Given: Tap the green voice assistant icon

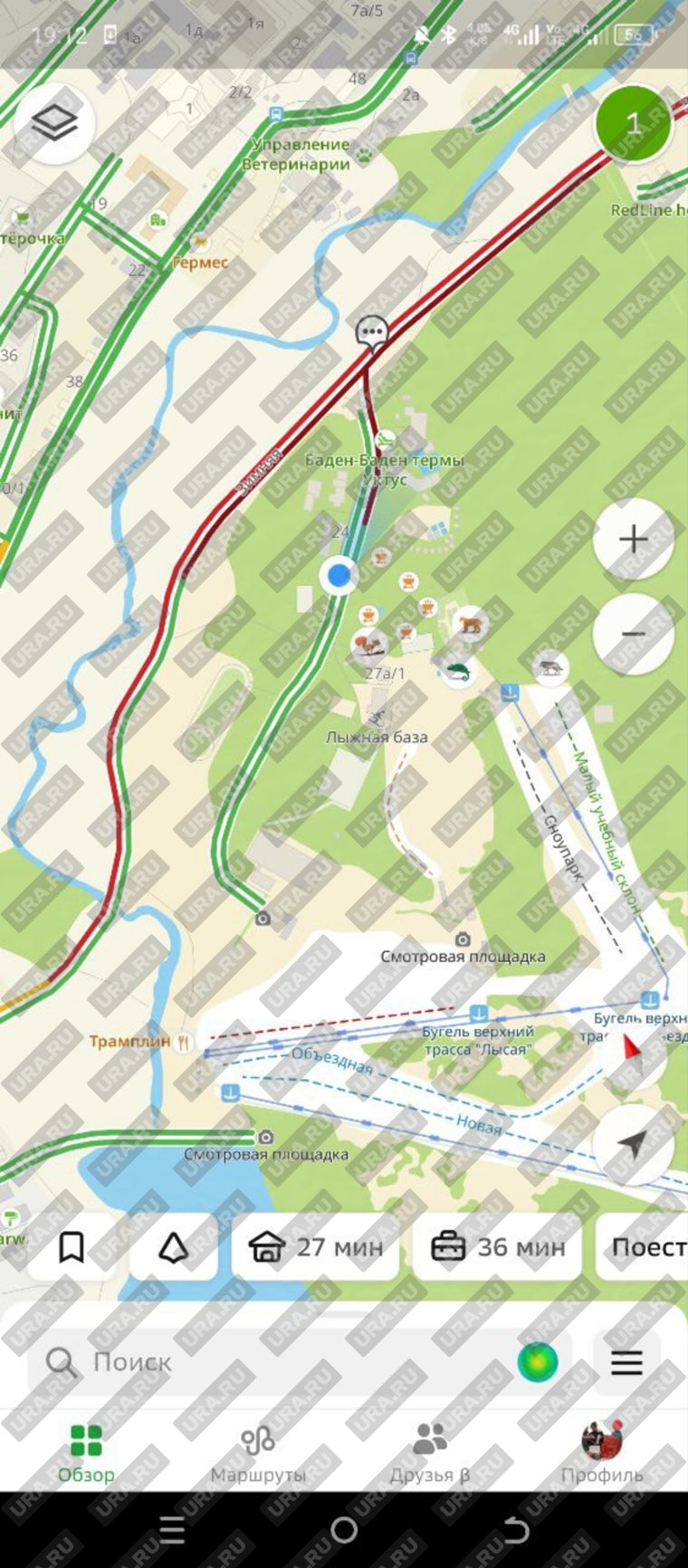Looking at the screenshot, I should (538, 1361).
